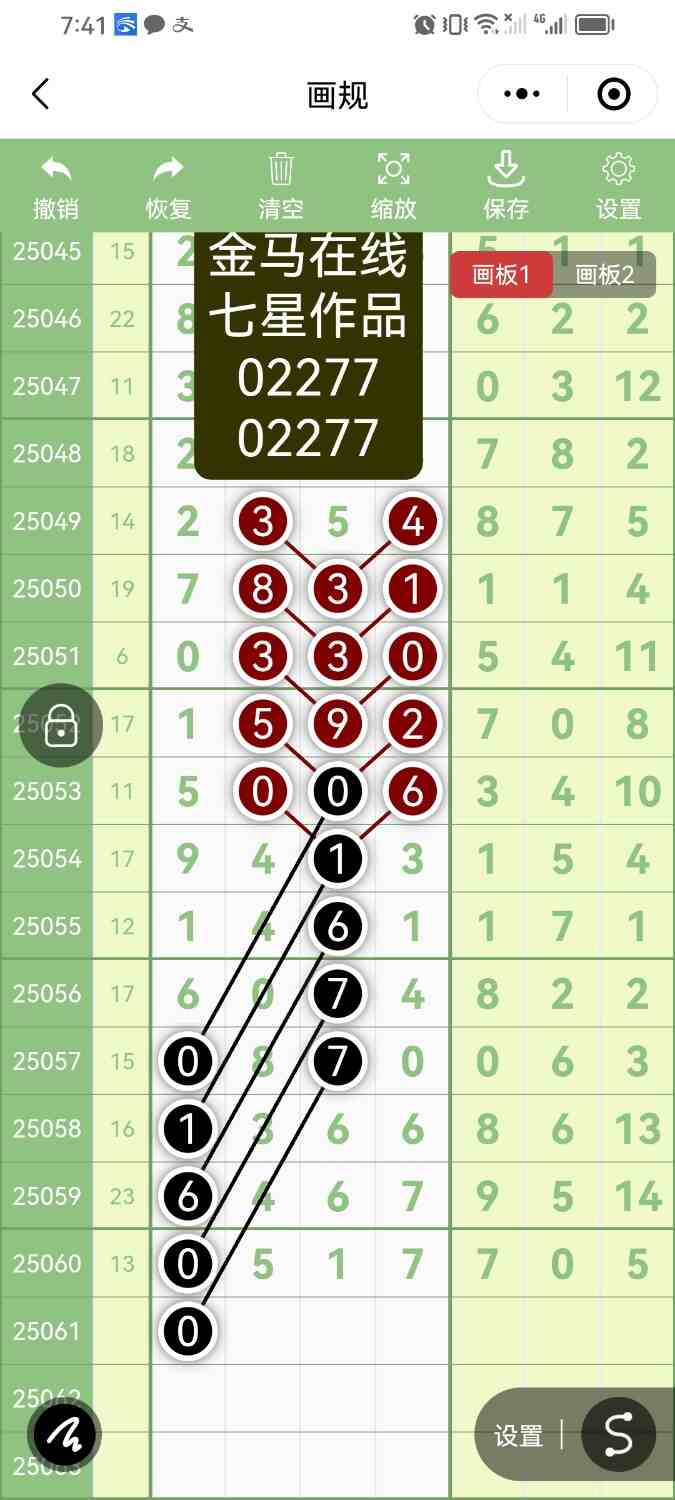Clear the drawing with 清空
675x1500 pixels.
[281, 187]
